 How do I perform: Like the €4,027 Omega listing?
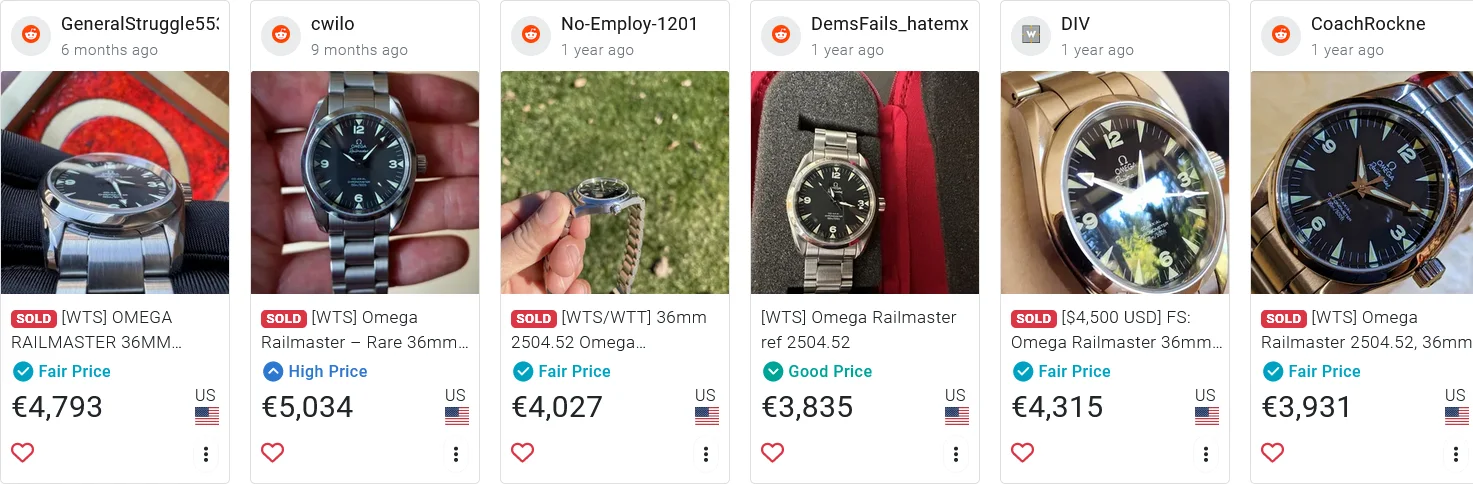523,453
